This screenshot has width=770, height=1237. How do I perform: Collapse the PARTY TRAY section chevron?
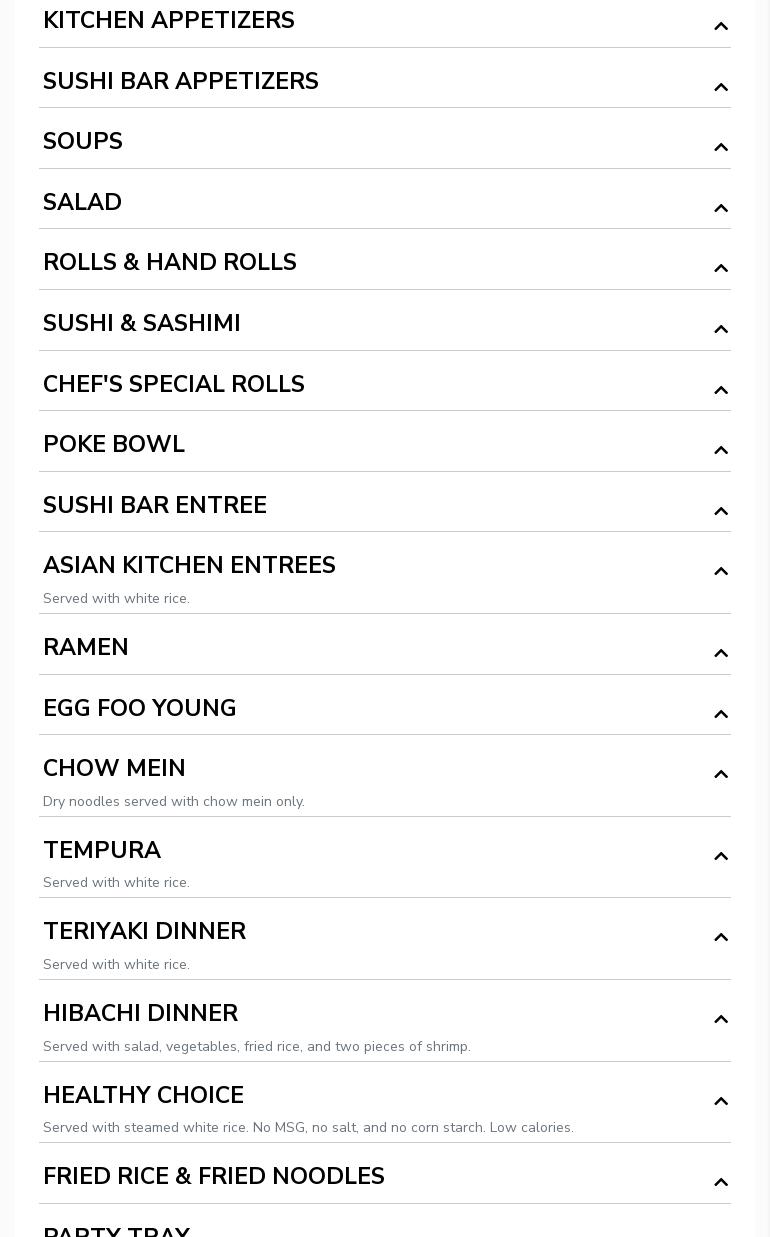721,1234
